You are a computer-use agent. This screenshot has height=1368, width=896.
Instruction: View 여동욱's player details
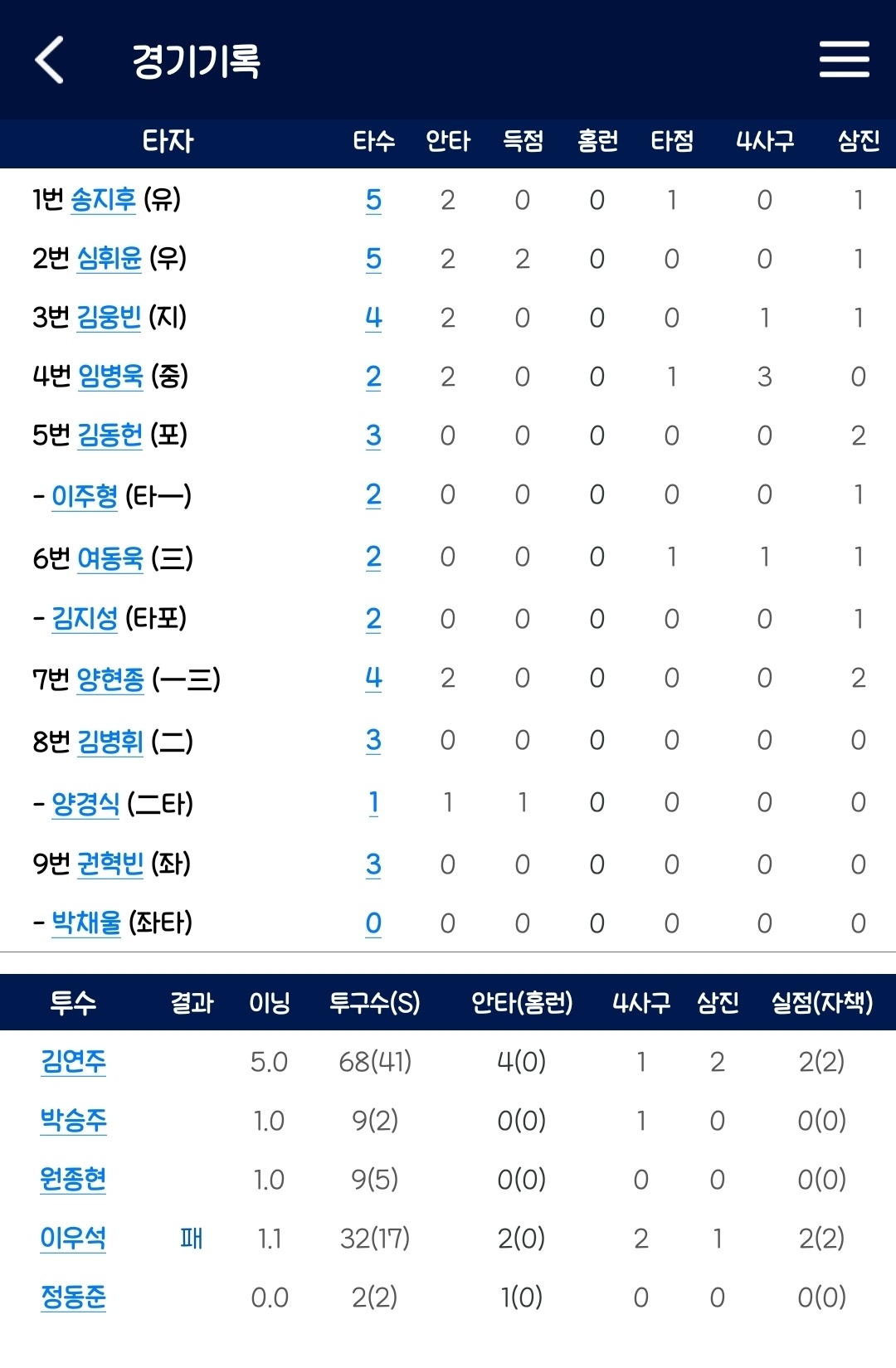(x=110, y=558)
